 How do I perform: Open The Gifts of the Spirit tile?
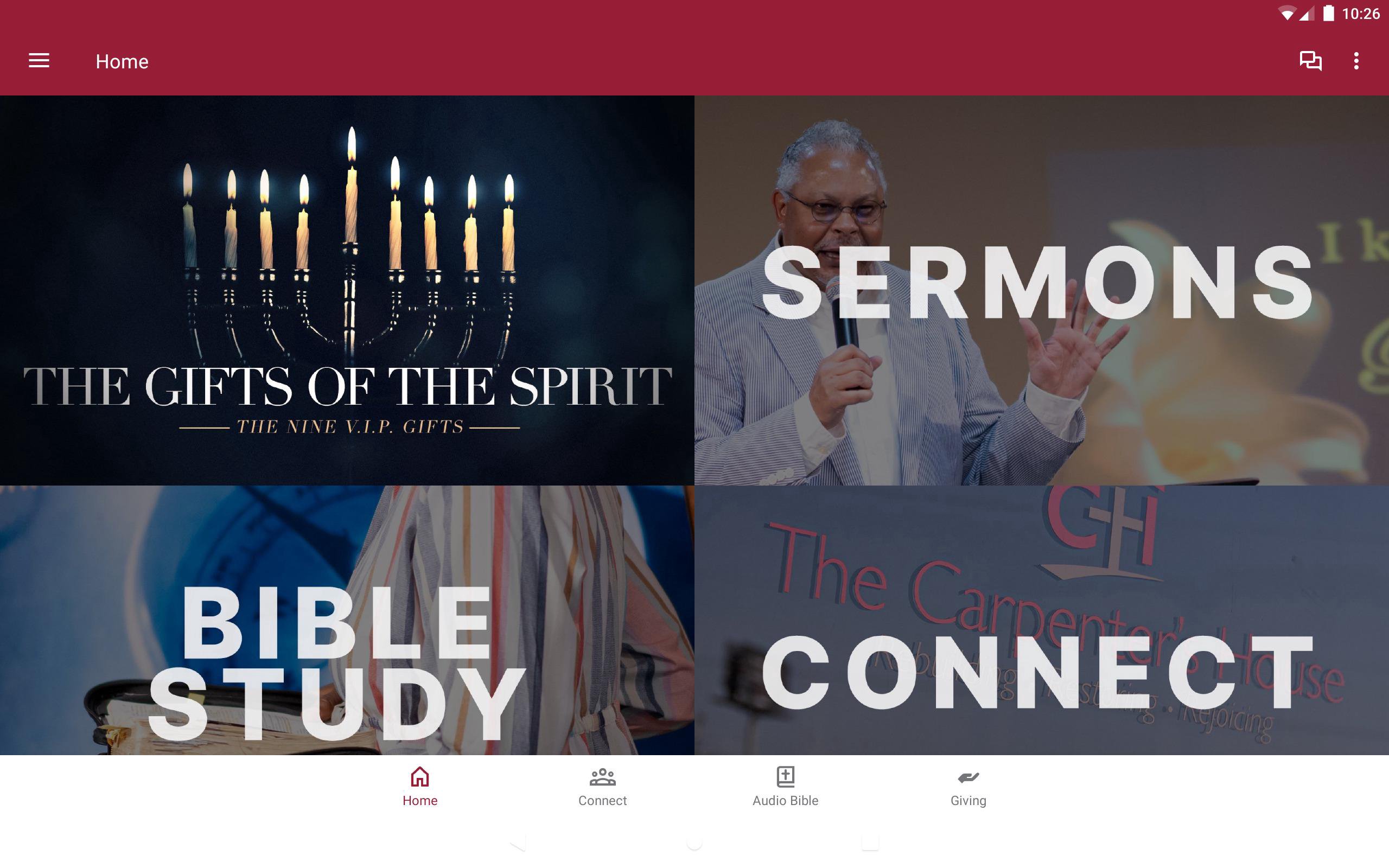347,290
